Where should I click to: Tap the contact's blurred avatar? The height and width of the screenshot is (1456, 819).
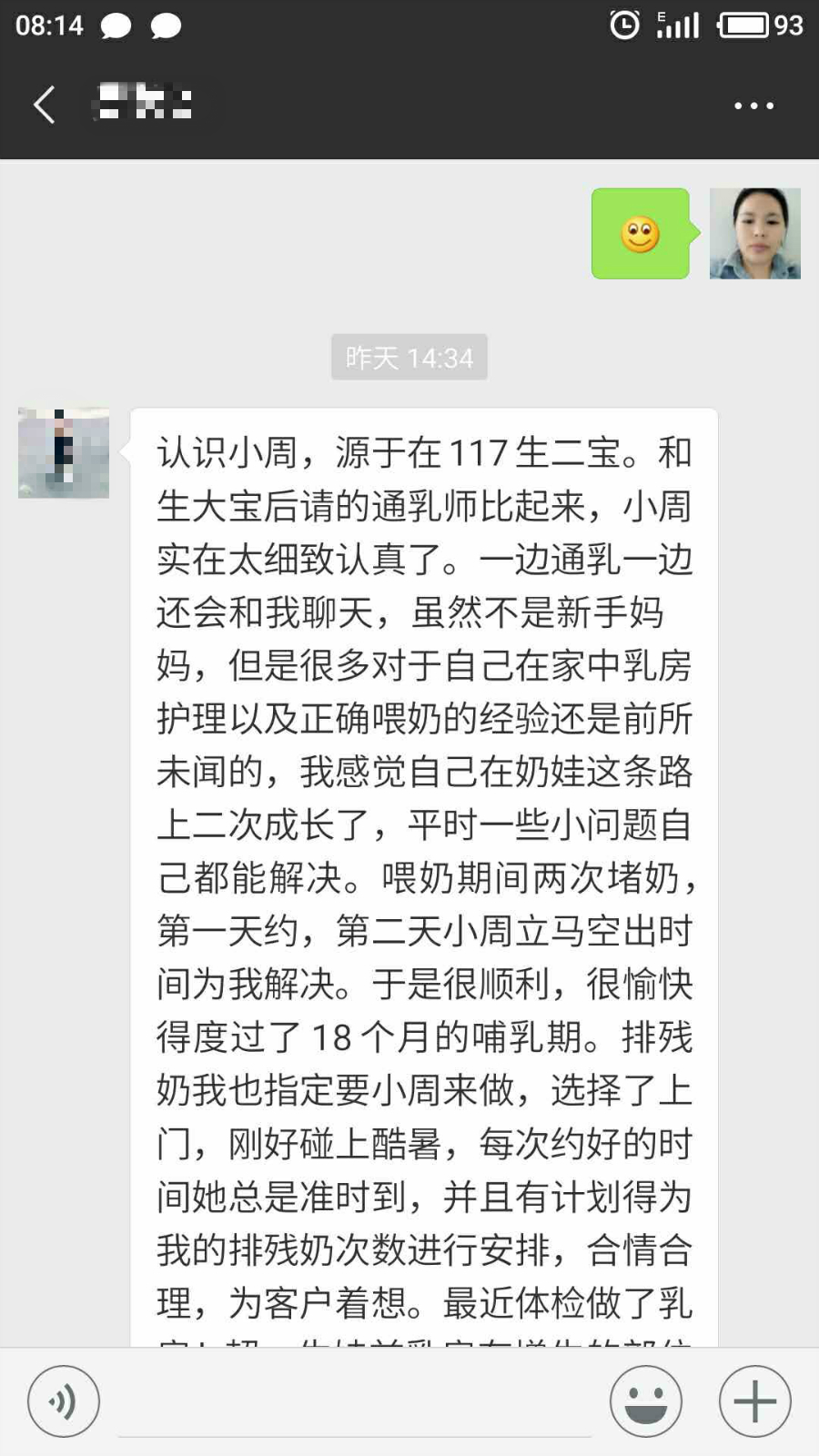(x=64, y=452)
